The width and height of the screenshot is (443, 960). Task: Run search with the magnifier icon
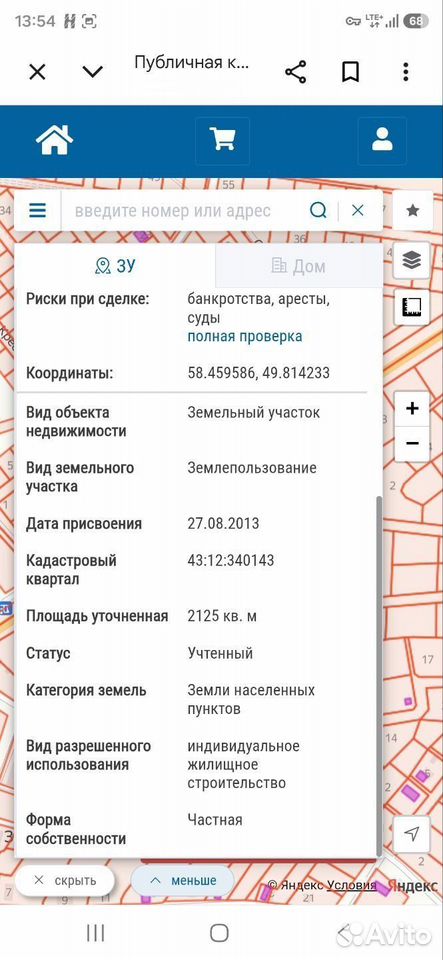pyautogui.click(x=318, y=211)
